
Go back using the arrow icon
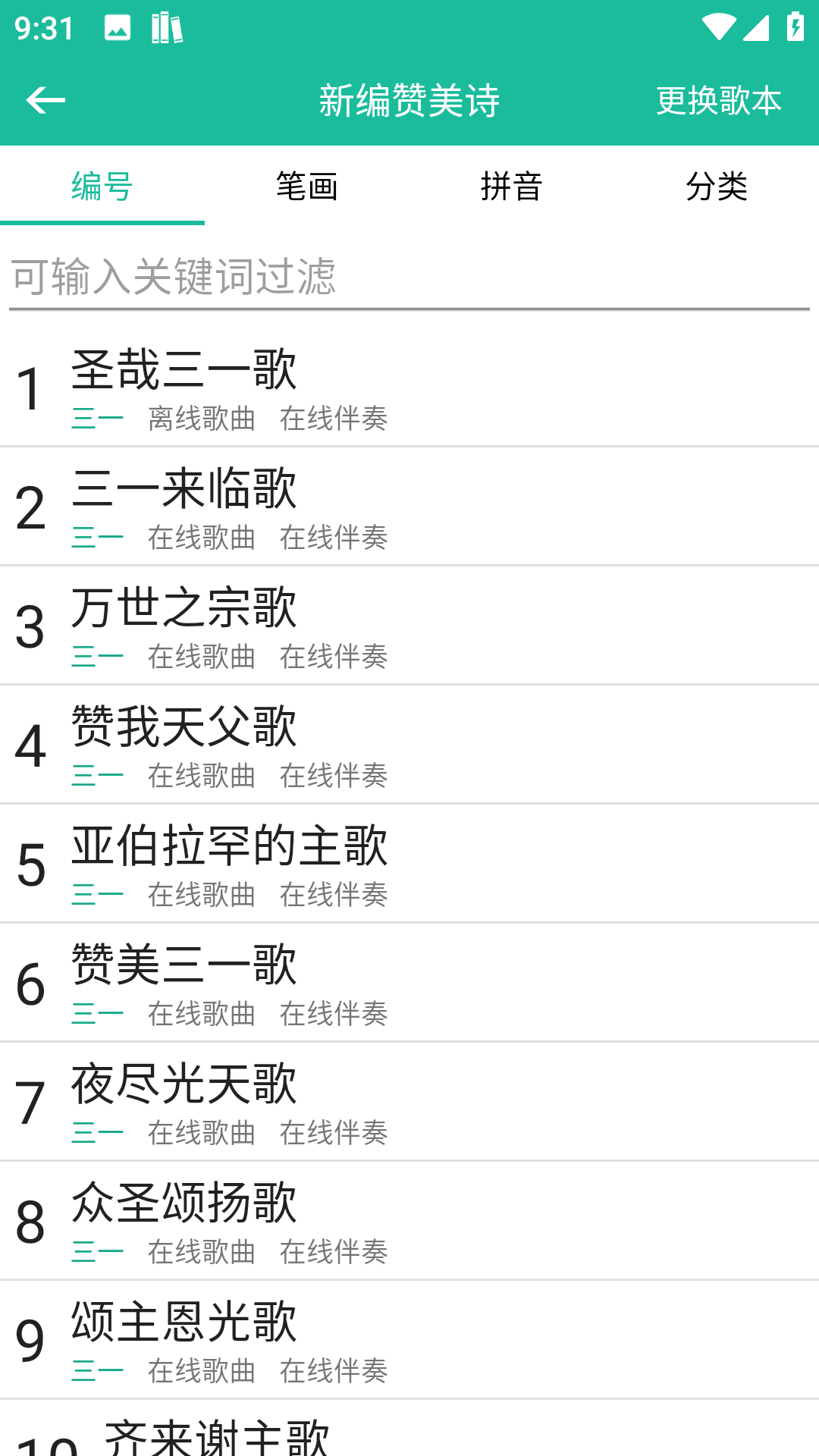[45, 100]
